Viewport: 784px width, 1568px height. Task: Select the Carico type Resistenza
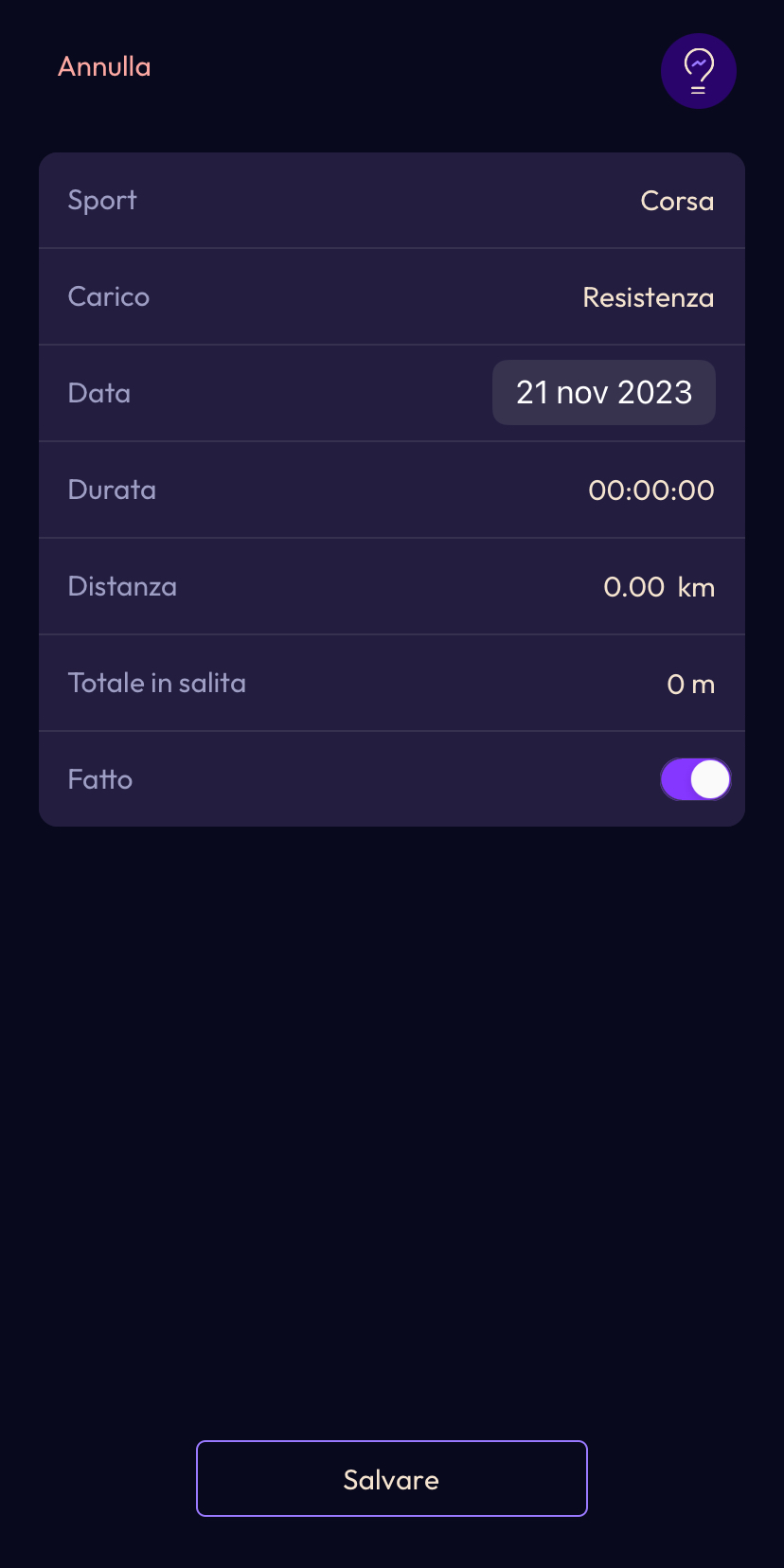pos(648,297)
